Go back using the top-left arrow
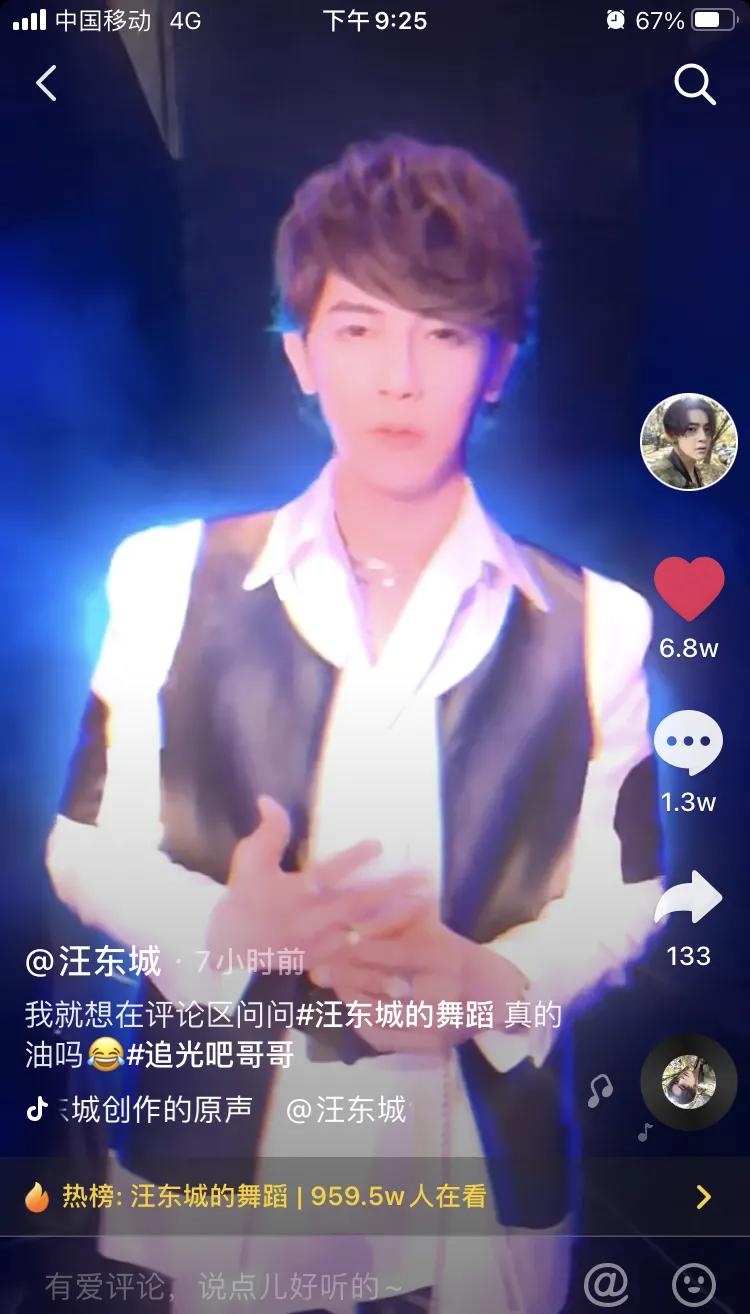 point(46,84)
